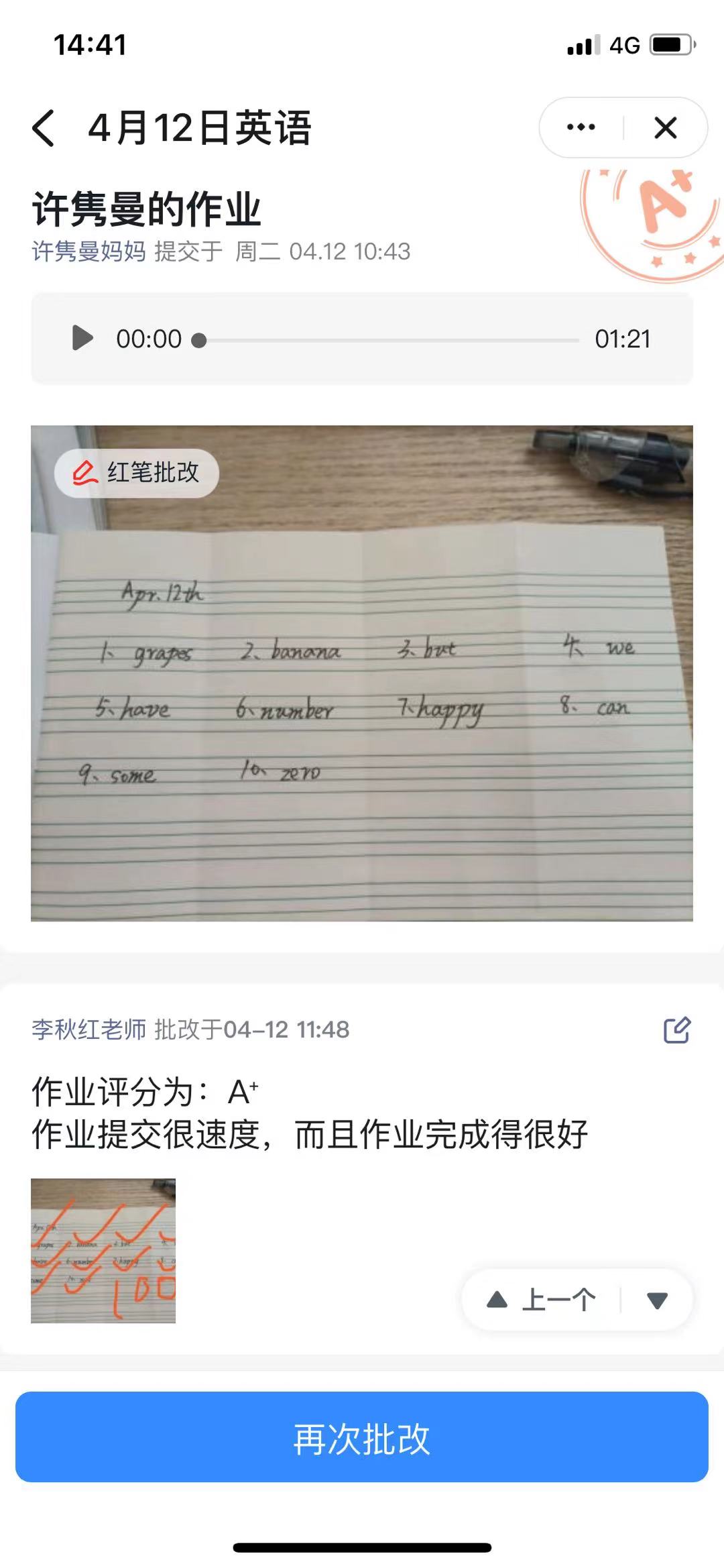Close the mini program with the X
Viewport: 724px width, 1568px height.
pos(665,127)
